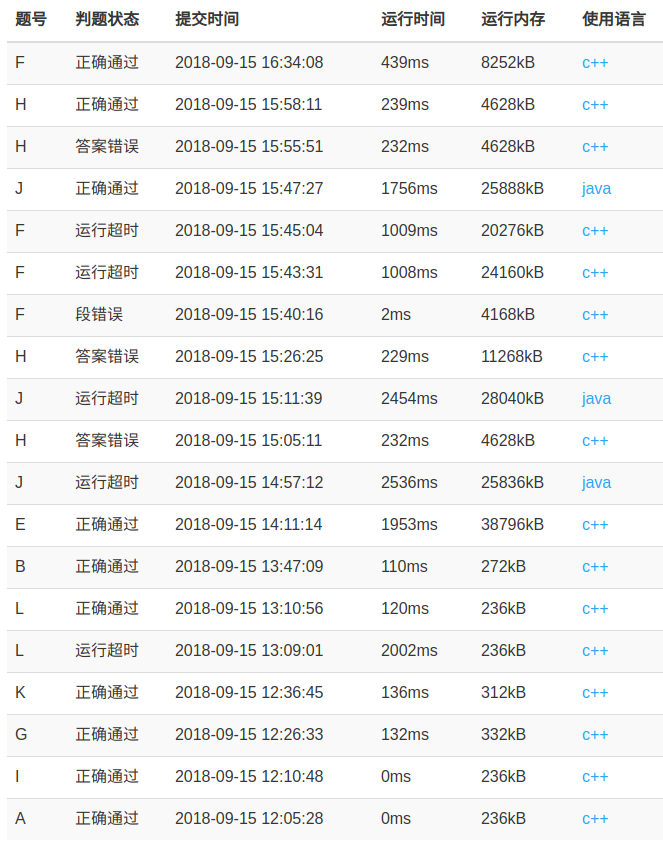Open c++ code of 16:34:08 submission

click(595, 63)
